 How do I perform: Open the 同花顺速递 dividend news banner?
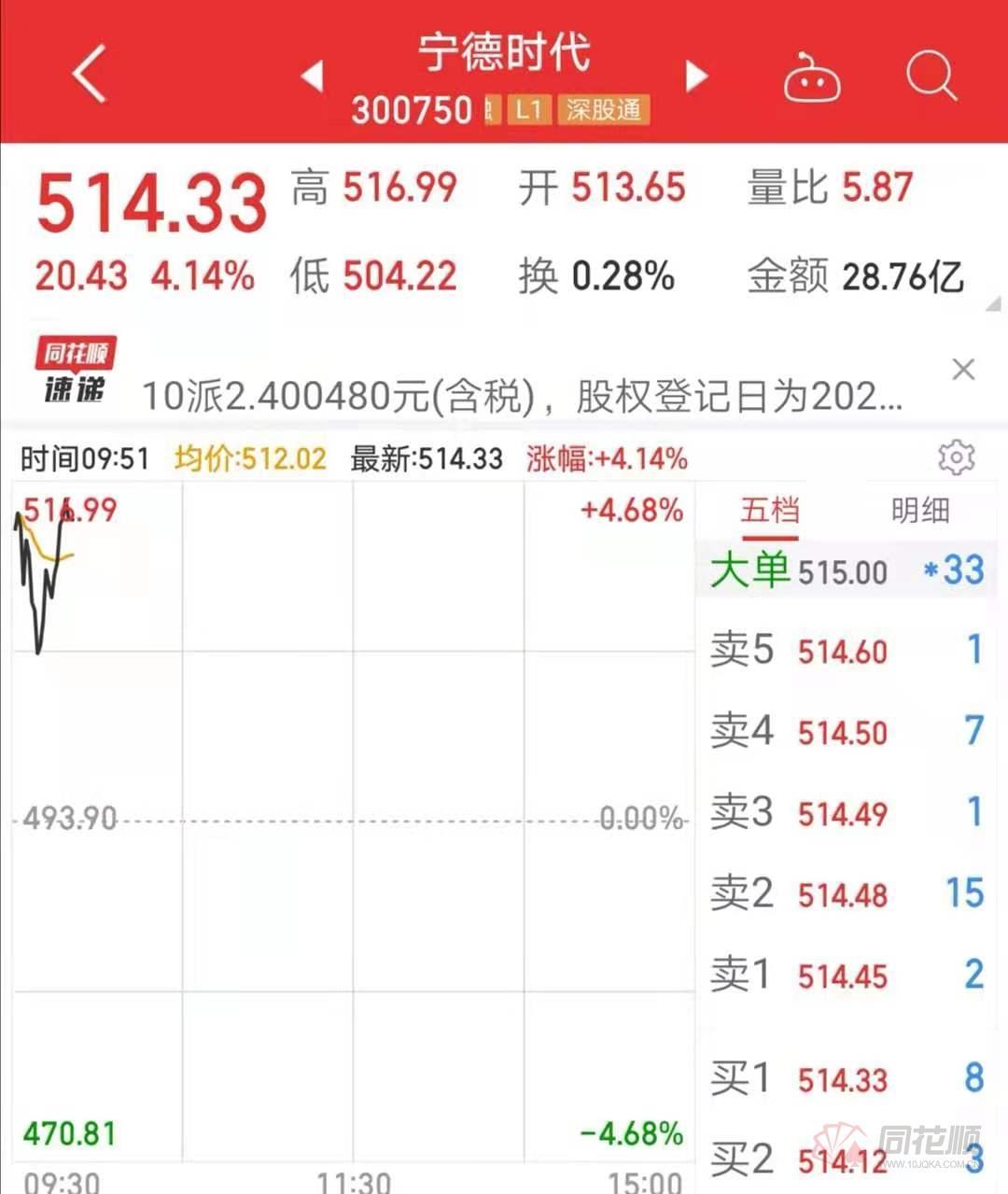pos(521,396)
